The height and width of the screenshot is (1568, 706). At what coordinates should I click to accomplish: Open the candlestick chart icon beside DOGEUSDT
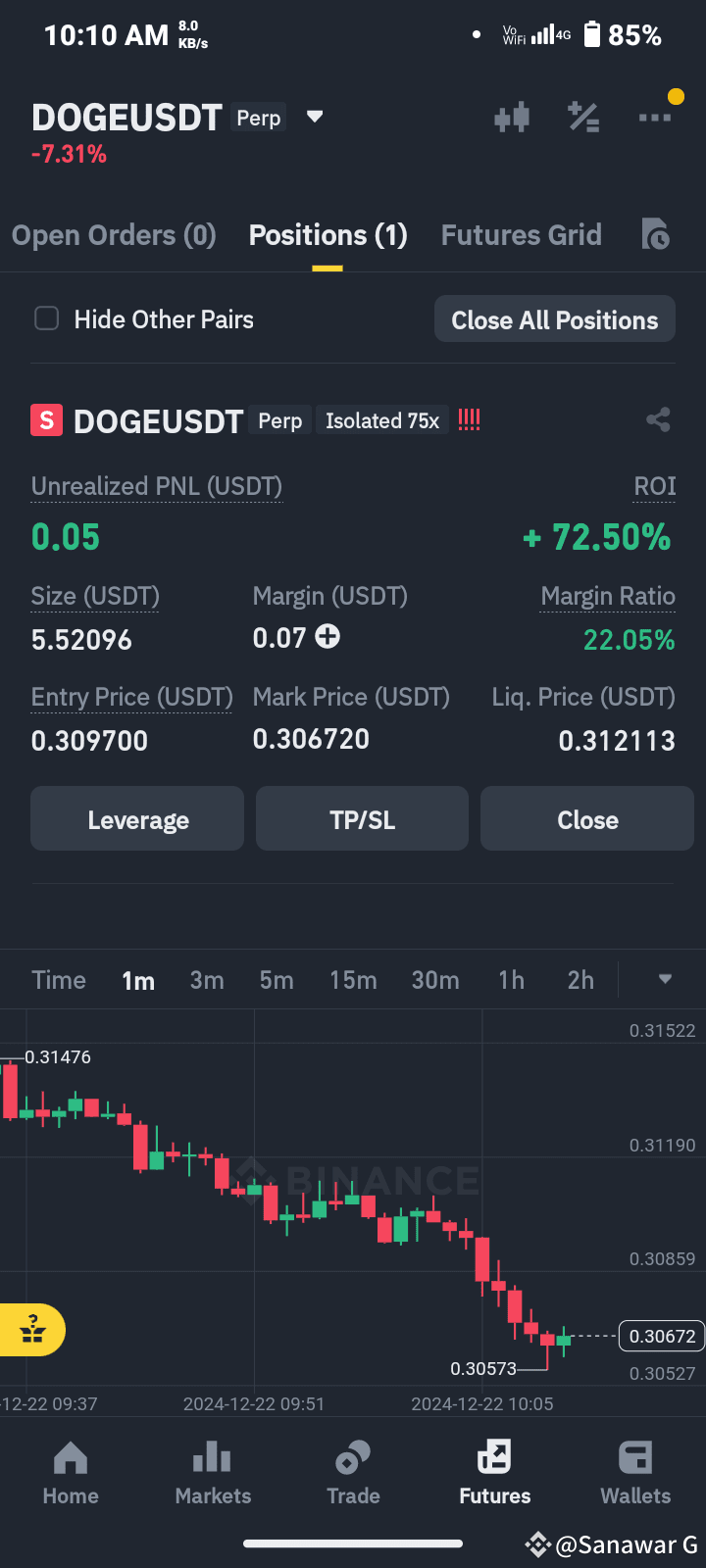(512, 116)
